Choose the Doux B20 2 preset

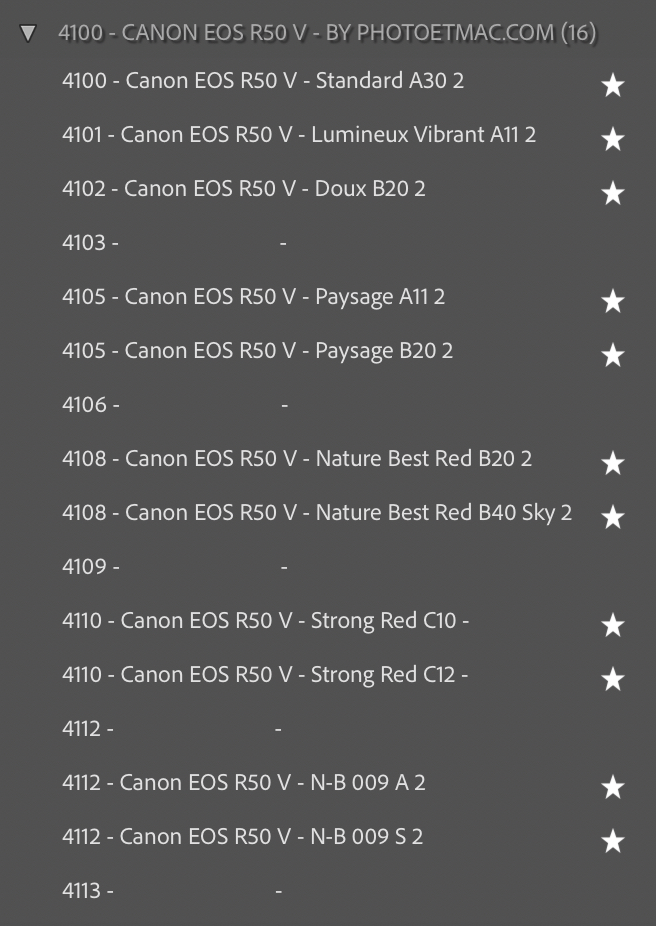coord(244,188)
